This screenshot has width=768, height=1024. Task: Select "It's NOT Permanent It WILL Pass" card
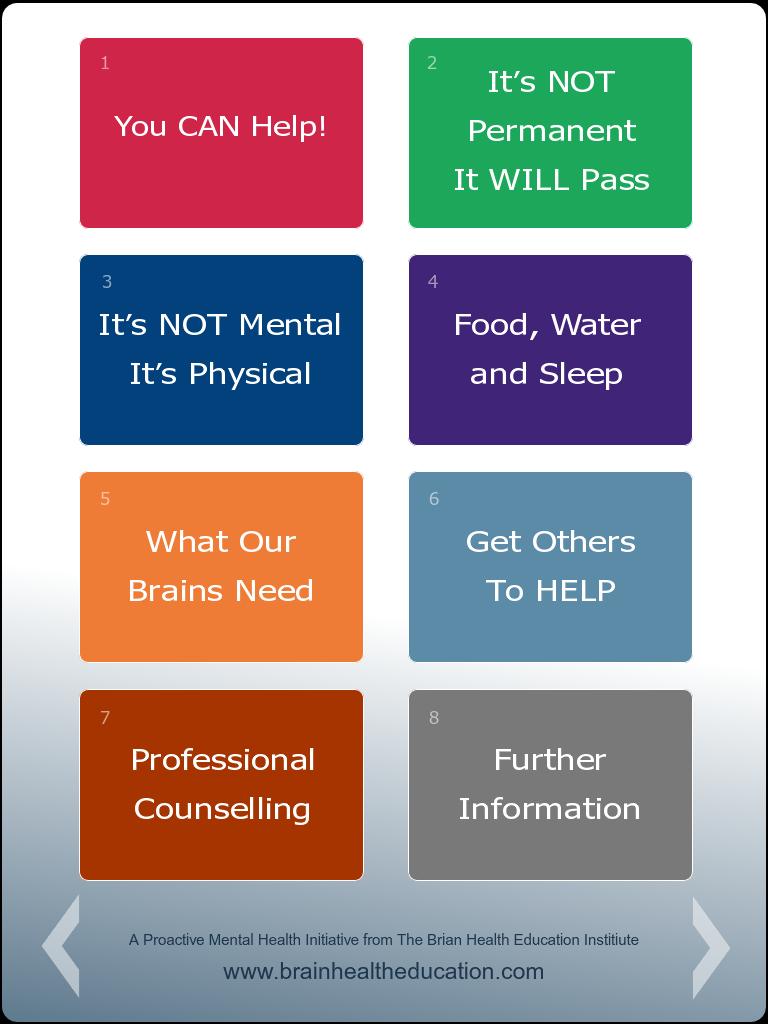point(550,132)
